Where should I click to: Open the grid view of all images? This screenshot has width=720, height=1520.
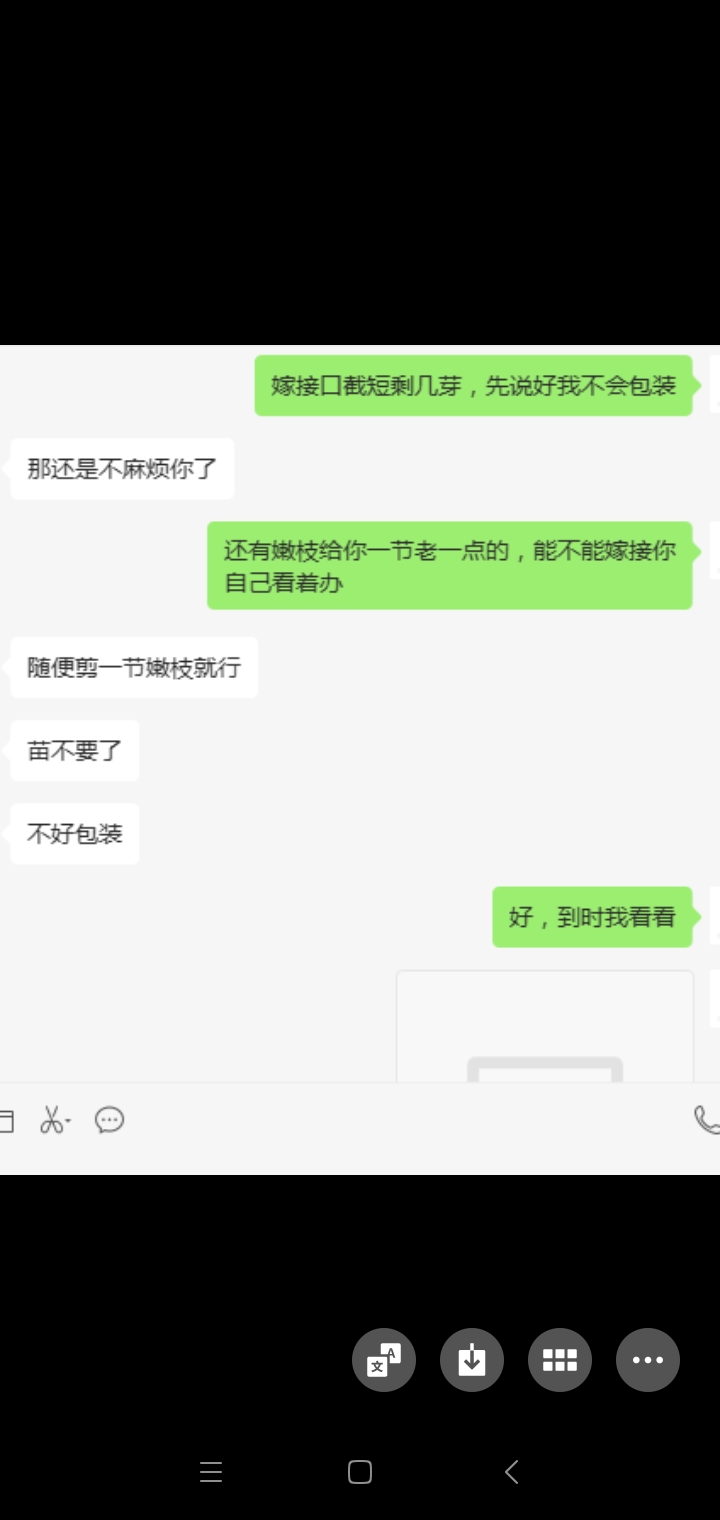tap(560, 1360)
